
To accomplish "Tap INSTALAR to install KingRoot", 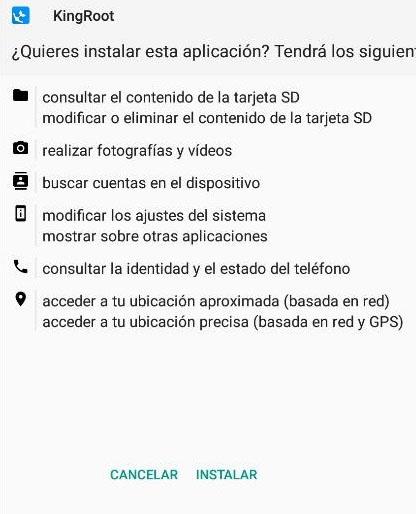I will 226,475.
